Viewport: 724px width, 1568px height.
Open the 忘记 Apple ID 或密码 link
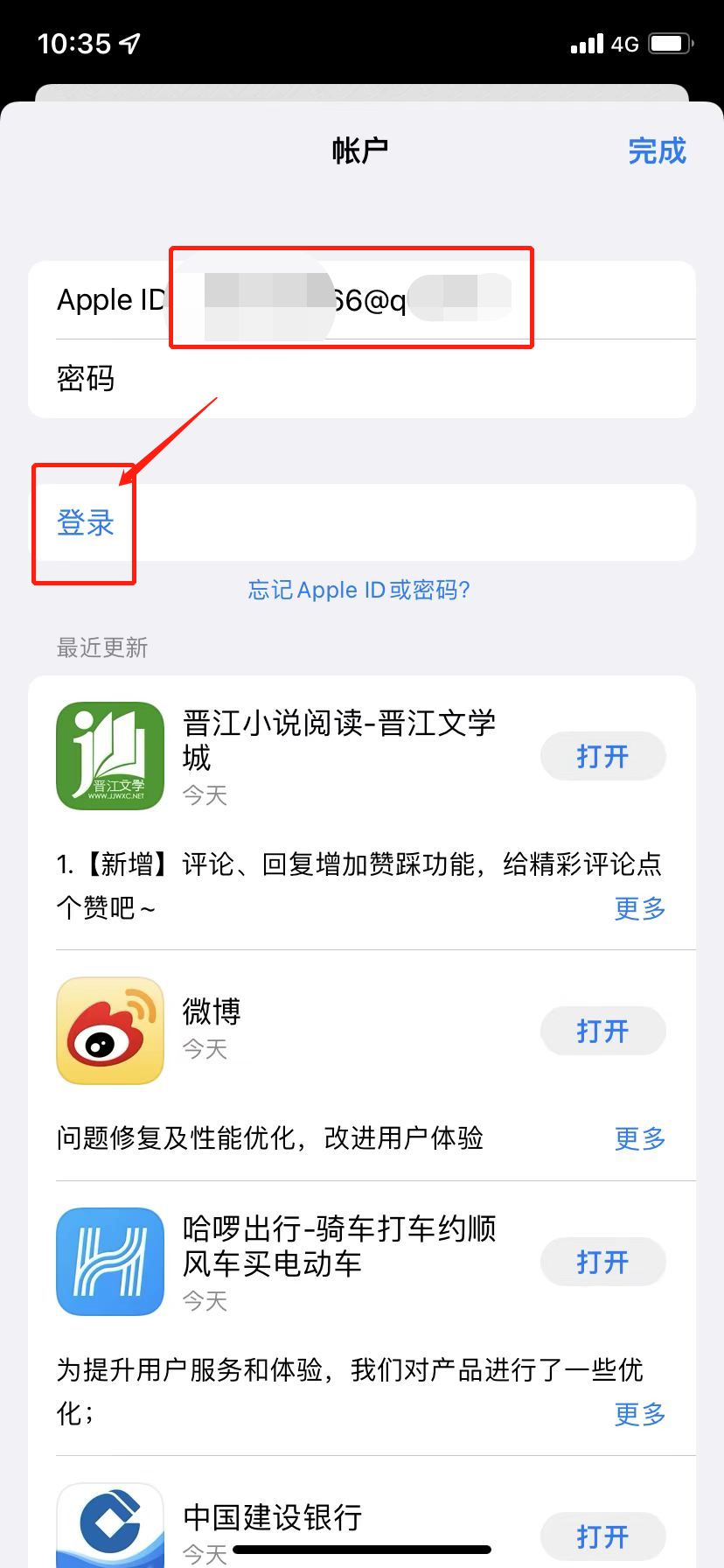coord(361,590)
